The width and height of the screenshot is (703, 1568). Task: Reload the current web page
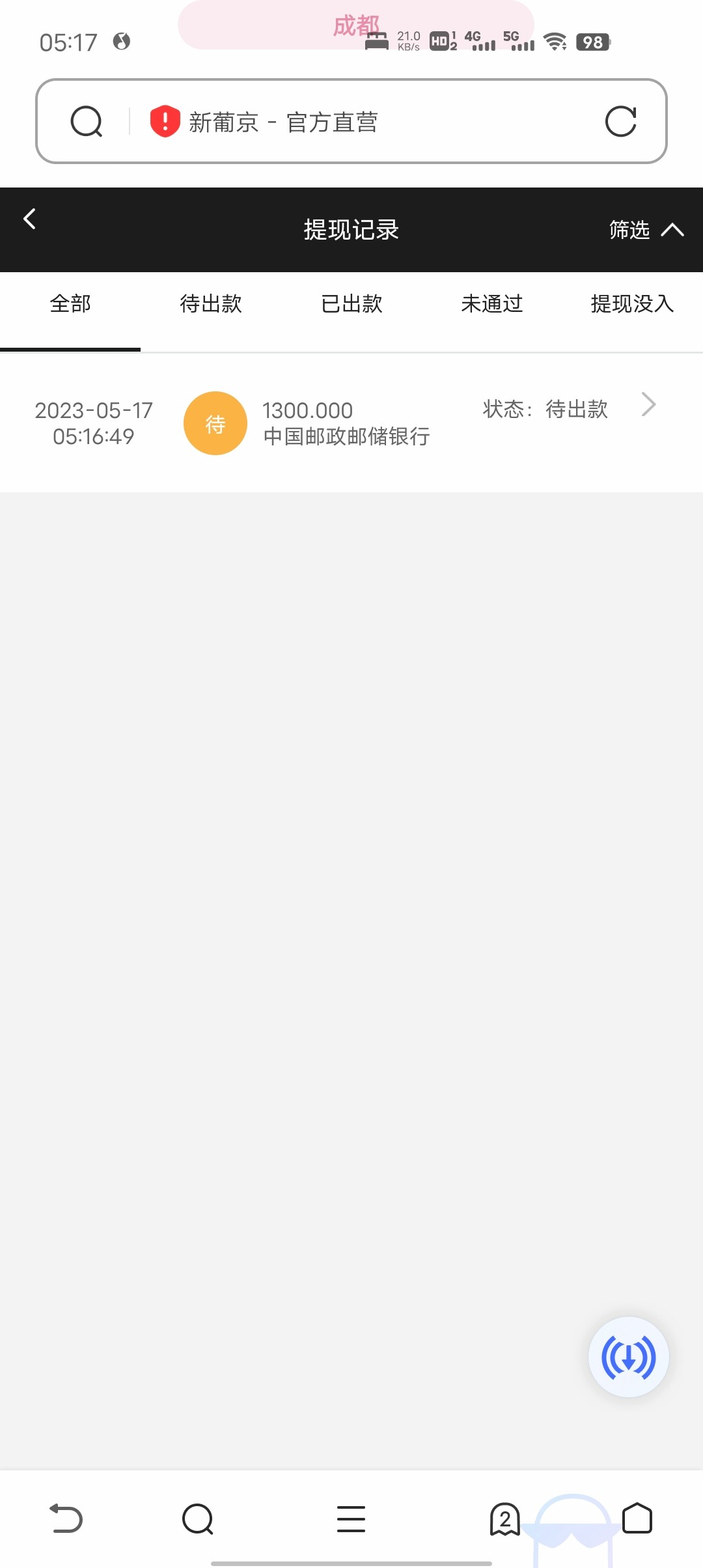click(620, 122)
